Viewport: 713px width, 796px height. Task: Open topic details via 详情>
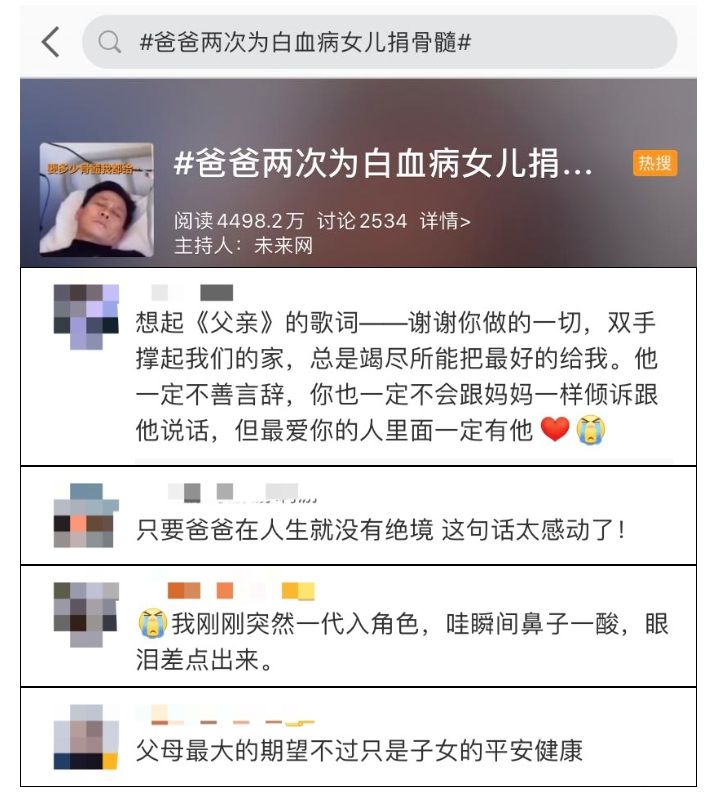[x=445, y=221]
